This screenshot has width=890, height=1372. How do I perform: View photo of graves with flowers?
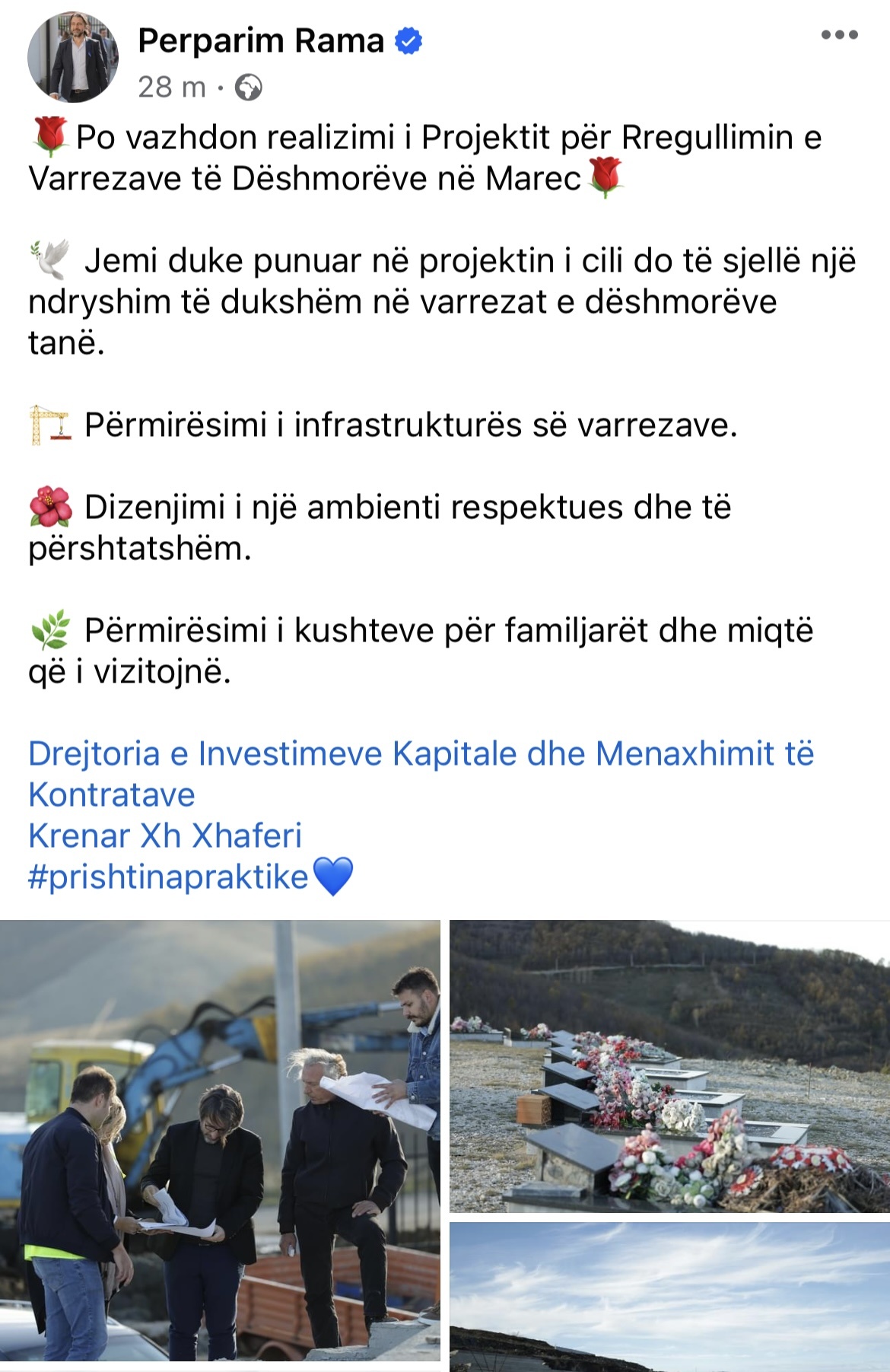coord(669,1065)
